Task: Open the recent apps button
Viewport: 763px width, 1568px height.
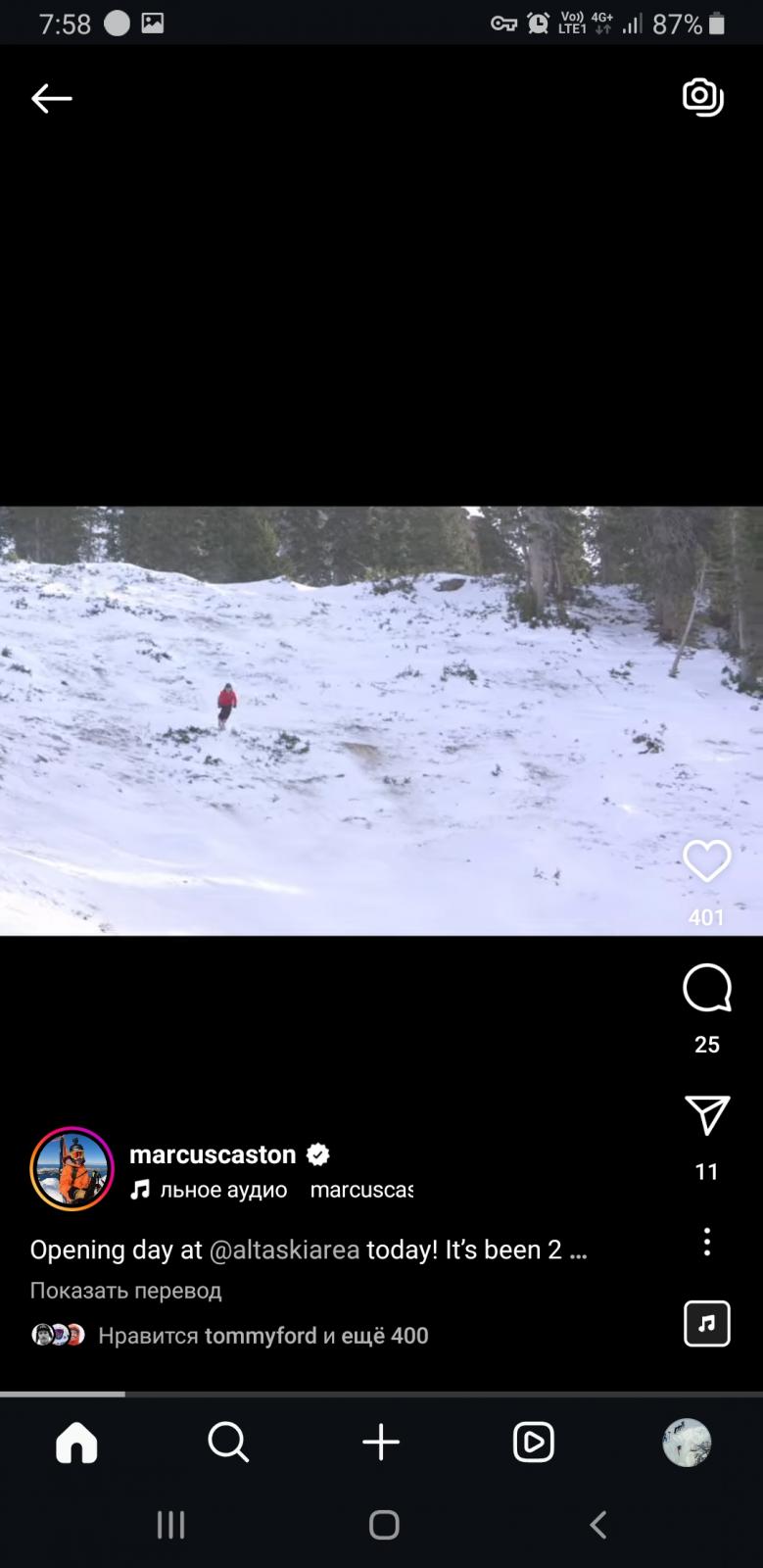Action: tap(170, 1525)
